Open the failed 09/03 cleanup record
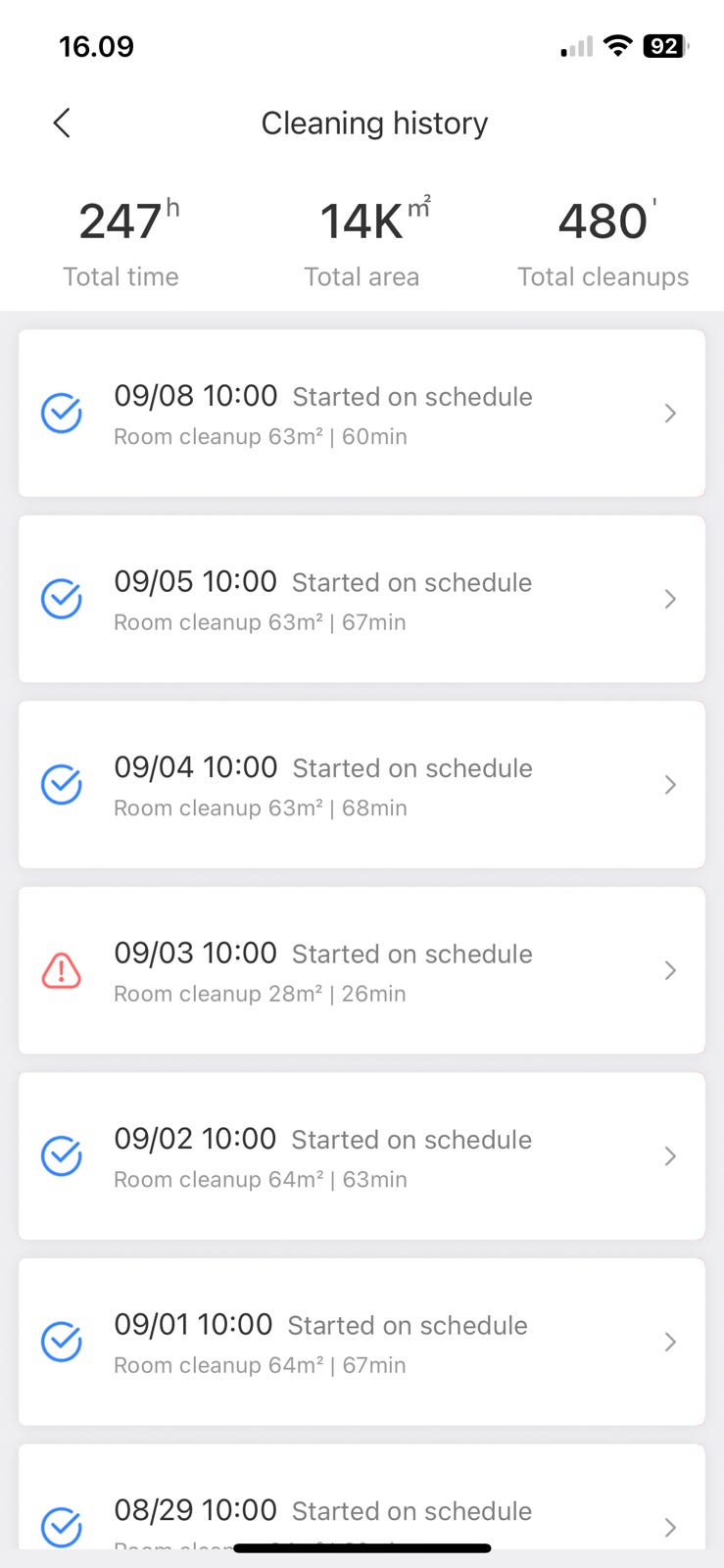Screen dimensions: 724x1568 tap(362, 970)
